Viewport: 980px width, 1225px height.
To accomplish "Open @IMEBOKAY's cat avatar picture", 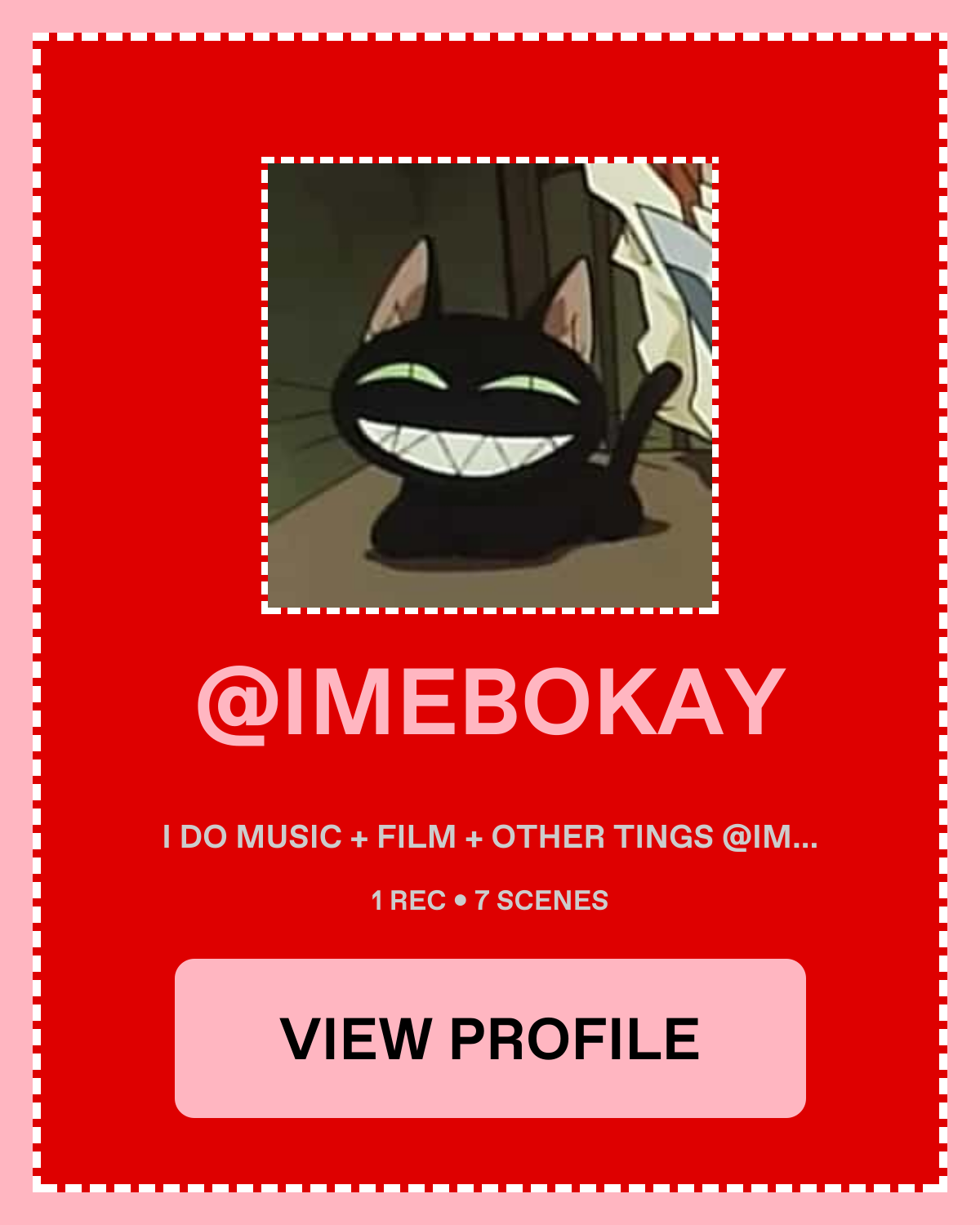I will [490, 385].
